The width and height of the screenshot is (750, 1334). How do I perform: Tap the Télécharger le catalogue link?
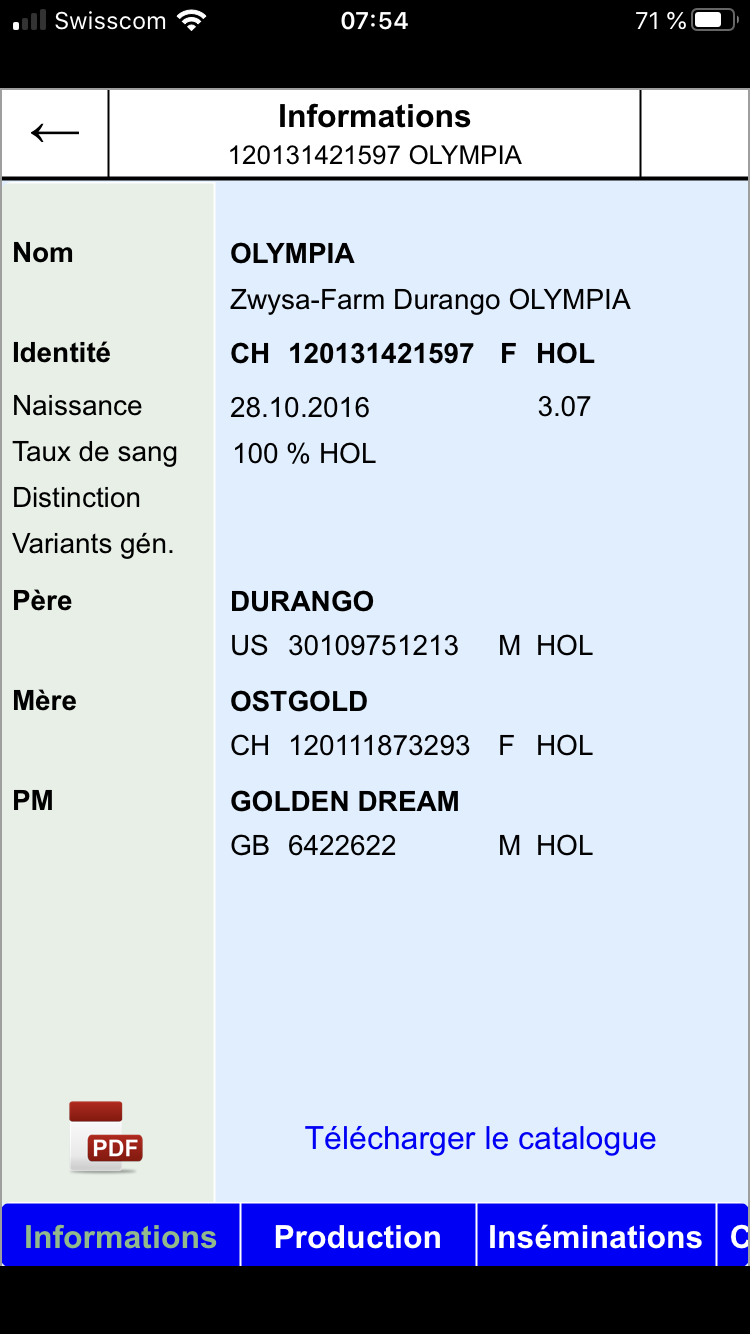pos(480,1138)
